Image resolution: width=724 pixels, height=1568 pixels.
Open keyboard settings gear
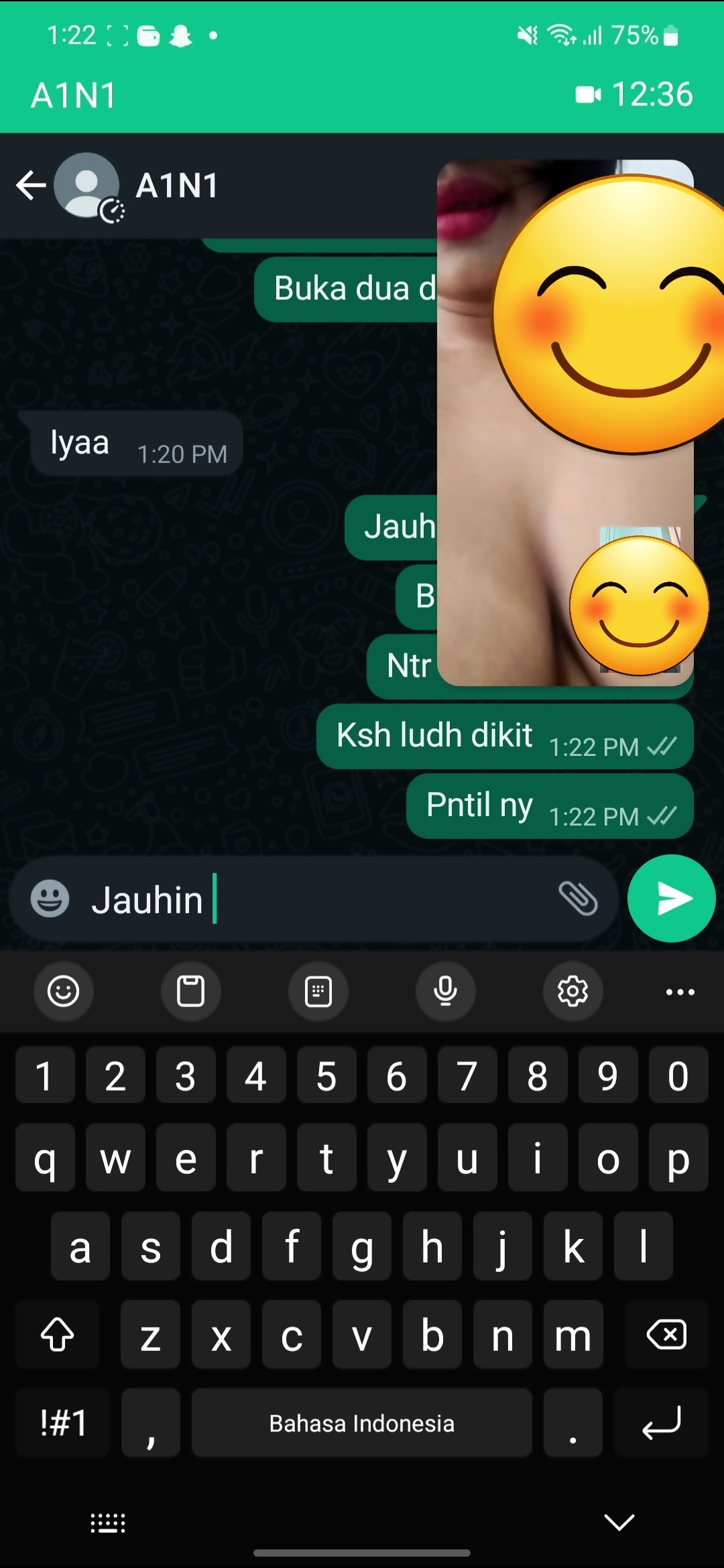tap(572, 991)
